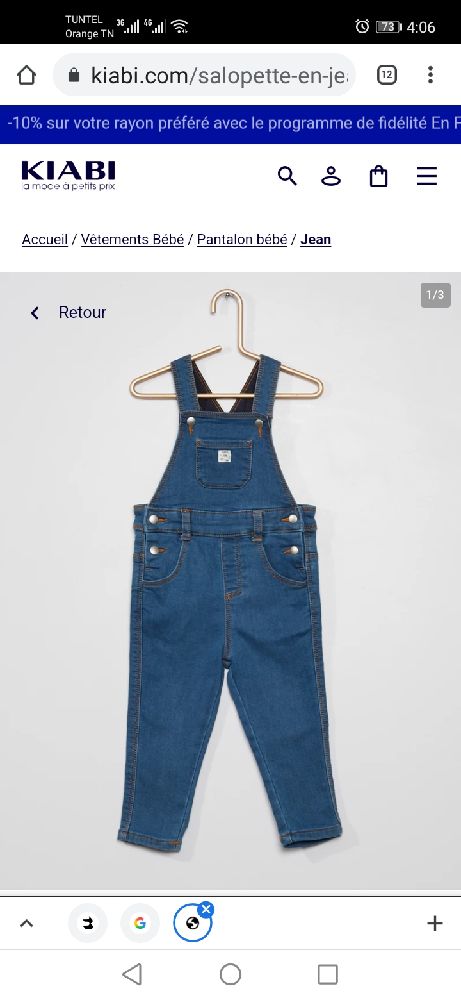Open the recent apps square
Screen dimensions: 461x1000
pyautogui.click(x=328, y=974)
